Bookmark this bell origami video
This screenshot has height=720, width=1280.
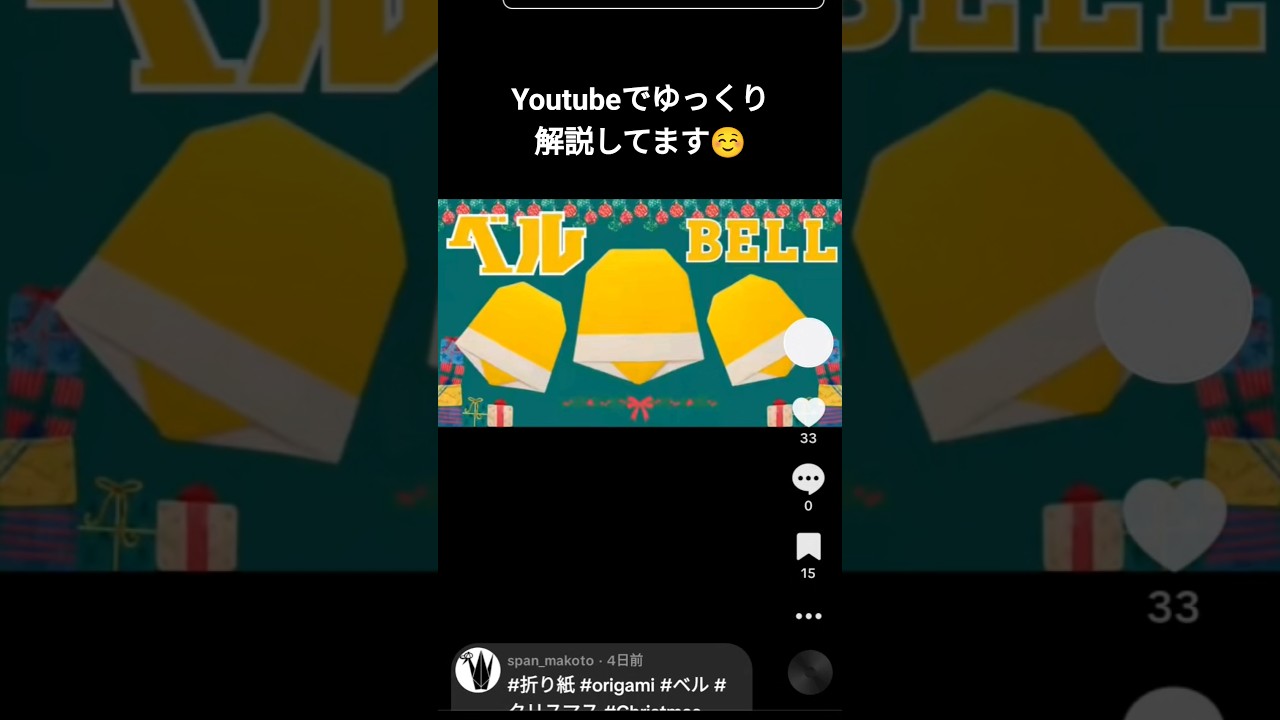(808, 546)
